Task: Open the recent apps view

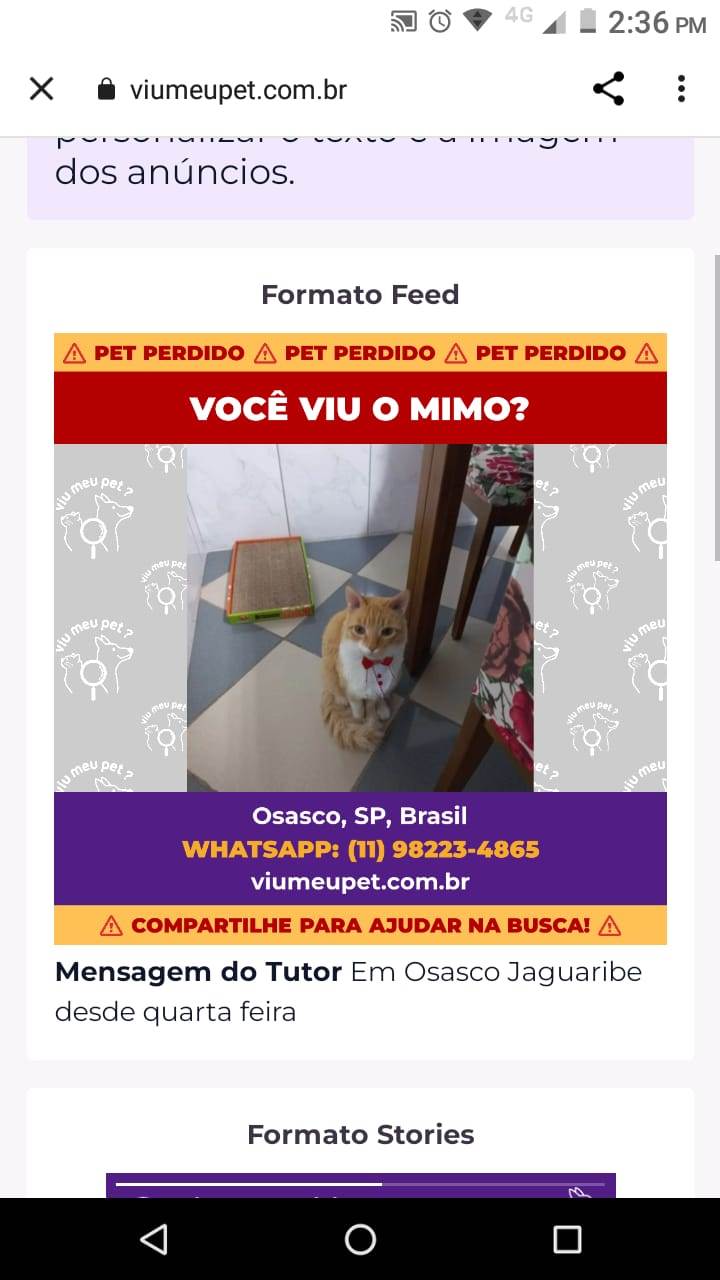Action: click(x=567, y=1239)
